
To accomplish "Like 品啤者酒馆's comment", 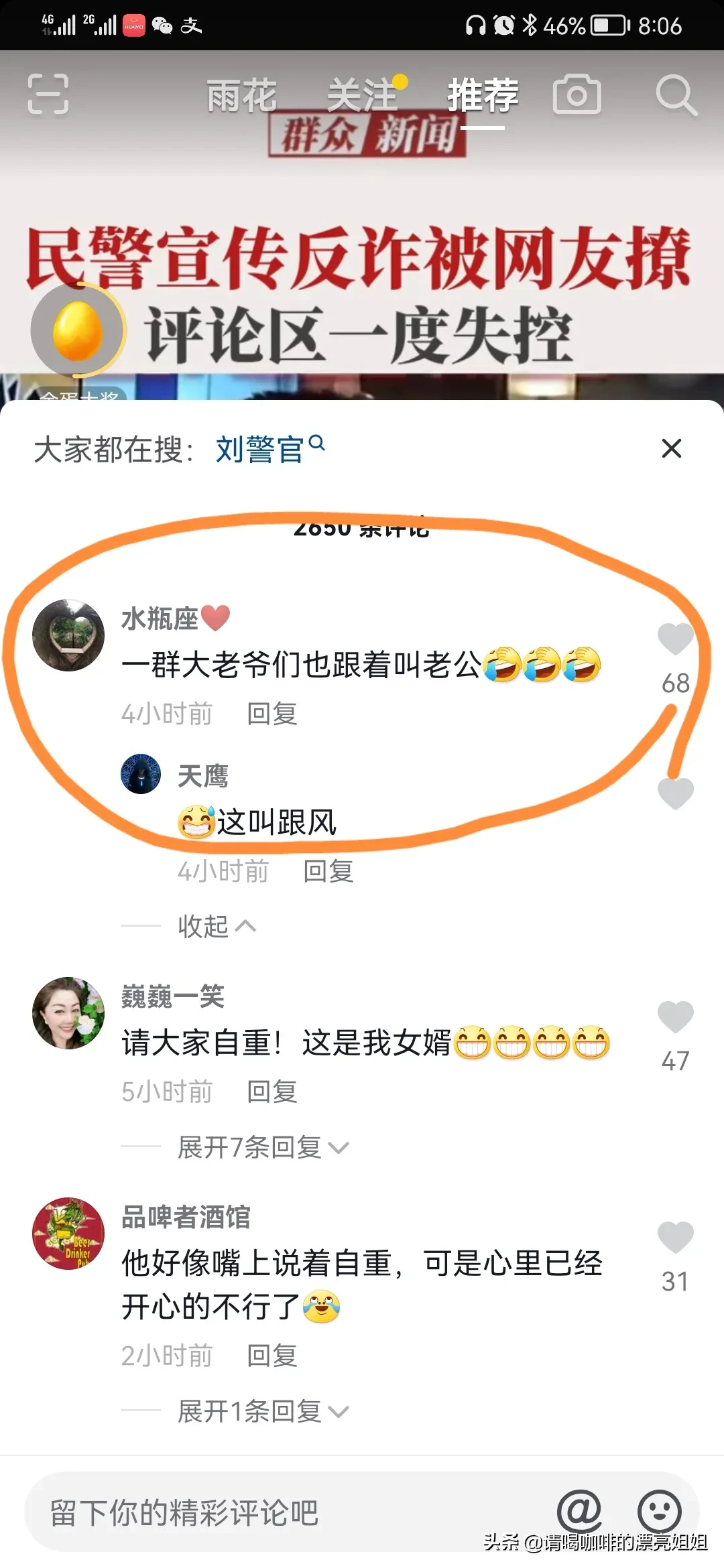I will tap(675, 1237).
